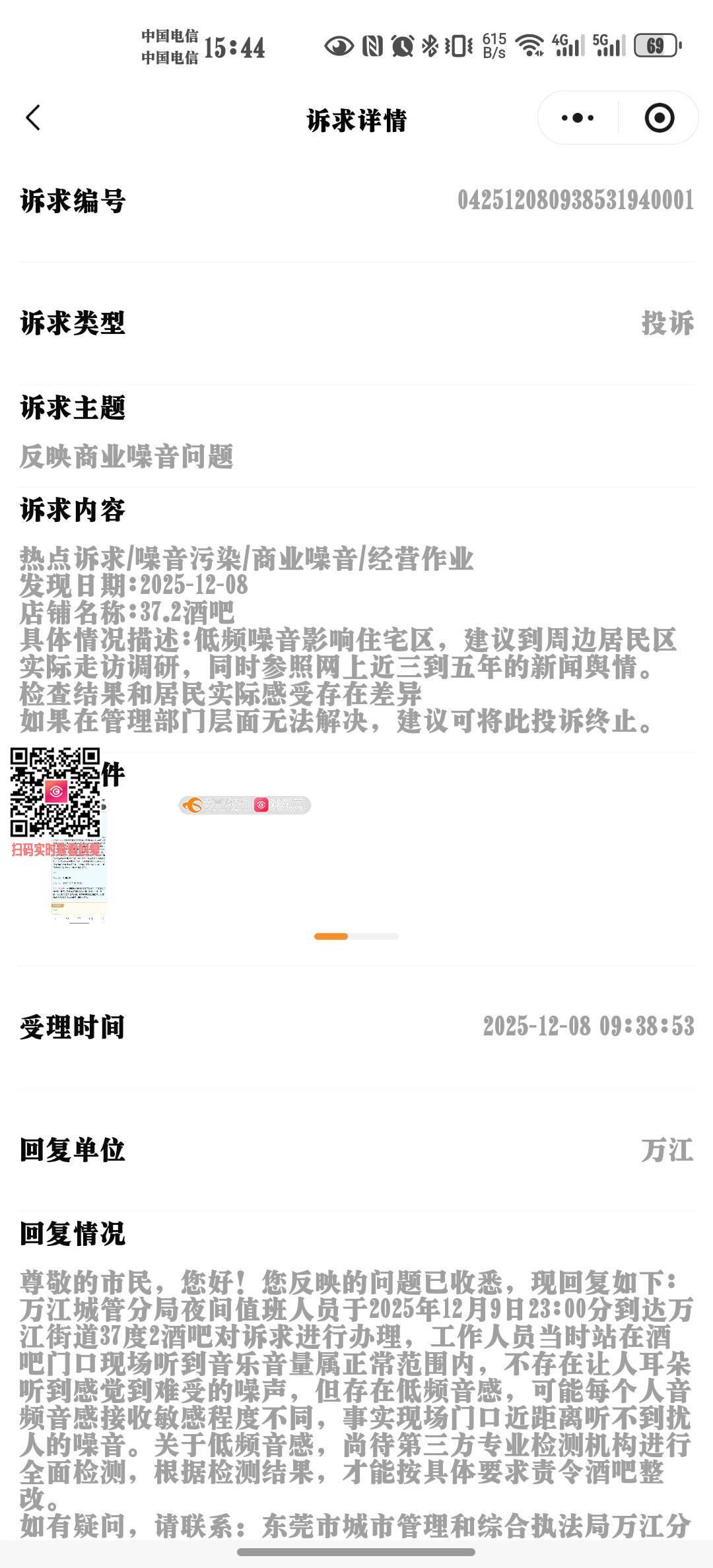Go back from the 诉求详情 page

[x=33, y=118]
